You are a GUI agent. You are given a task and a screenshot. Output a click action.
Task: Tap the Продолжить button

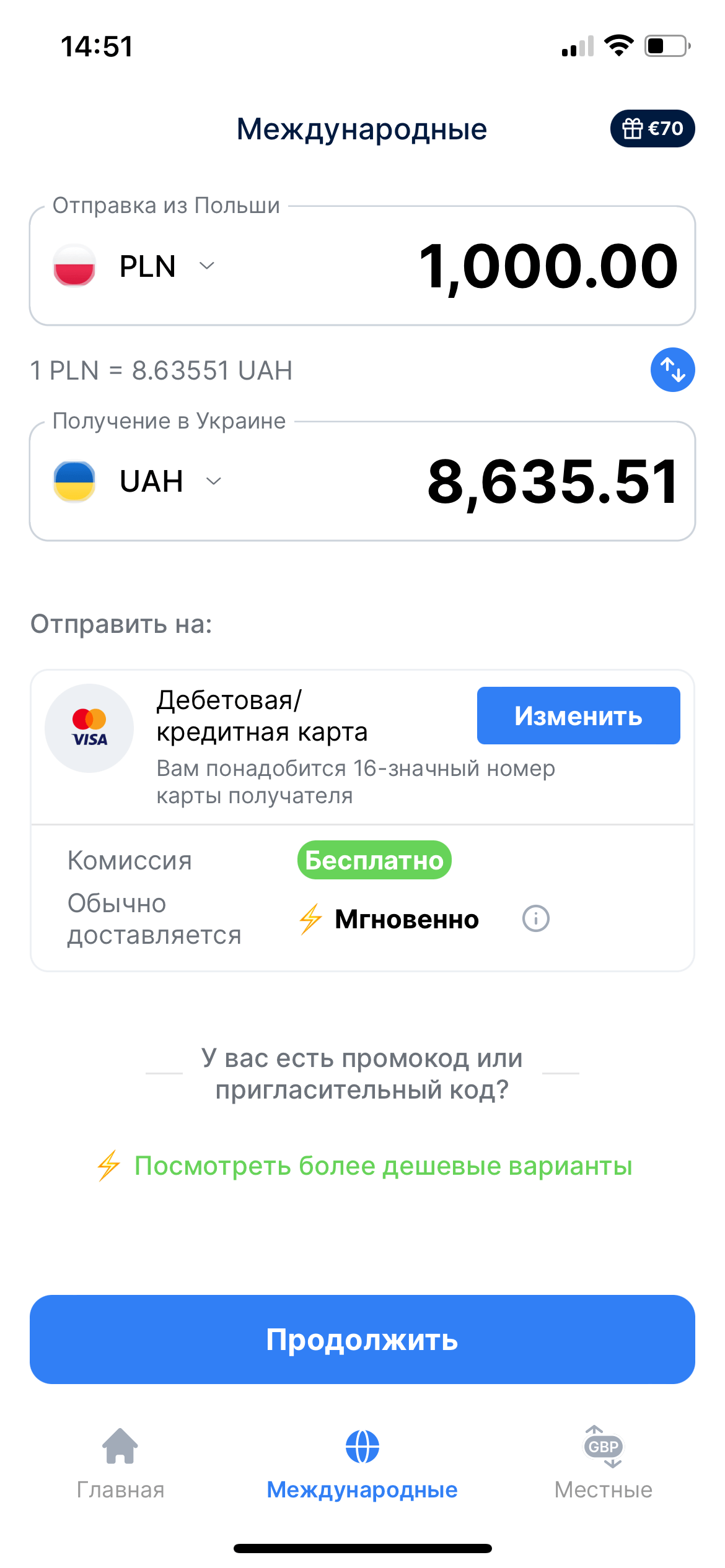(x=362, y=1339)
